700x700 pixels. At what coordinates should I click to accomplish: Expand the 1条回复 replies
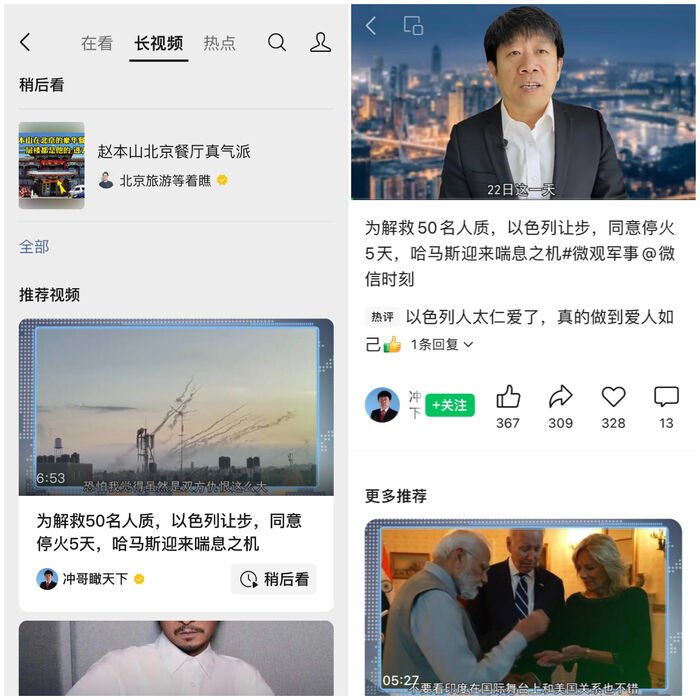click(442, 344)
